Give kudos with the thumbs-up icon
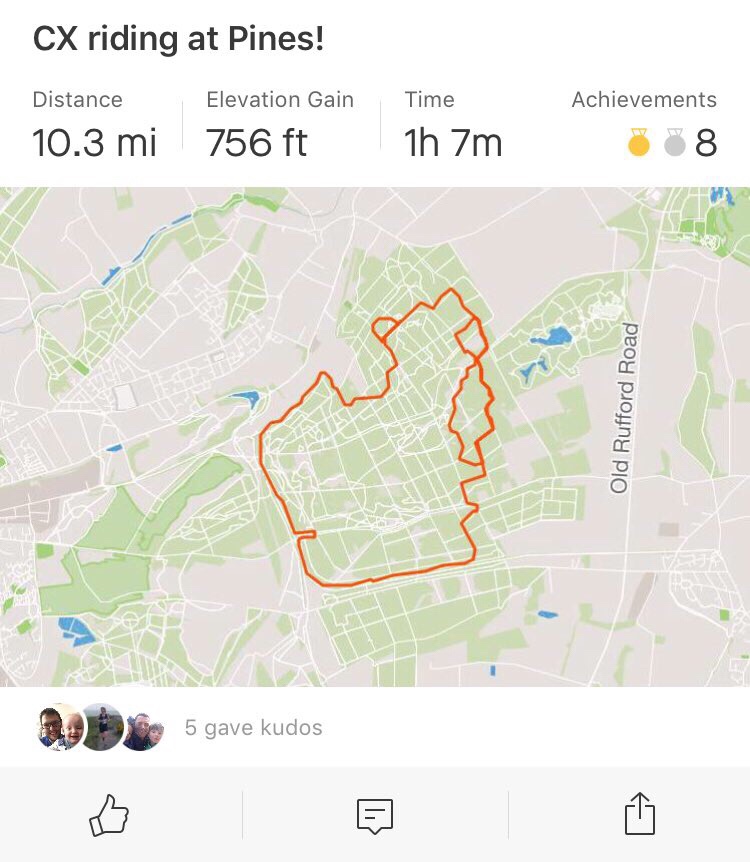750x862 pixels. coord(110,815)
